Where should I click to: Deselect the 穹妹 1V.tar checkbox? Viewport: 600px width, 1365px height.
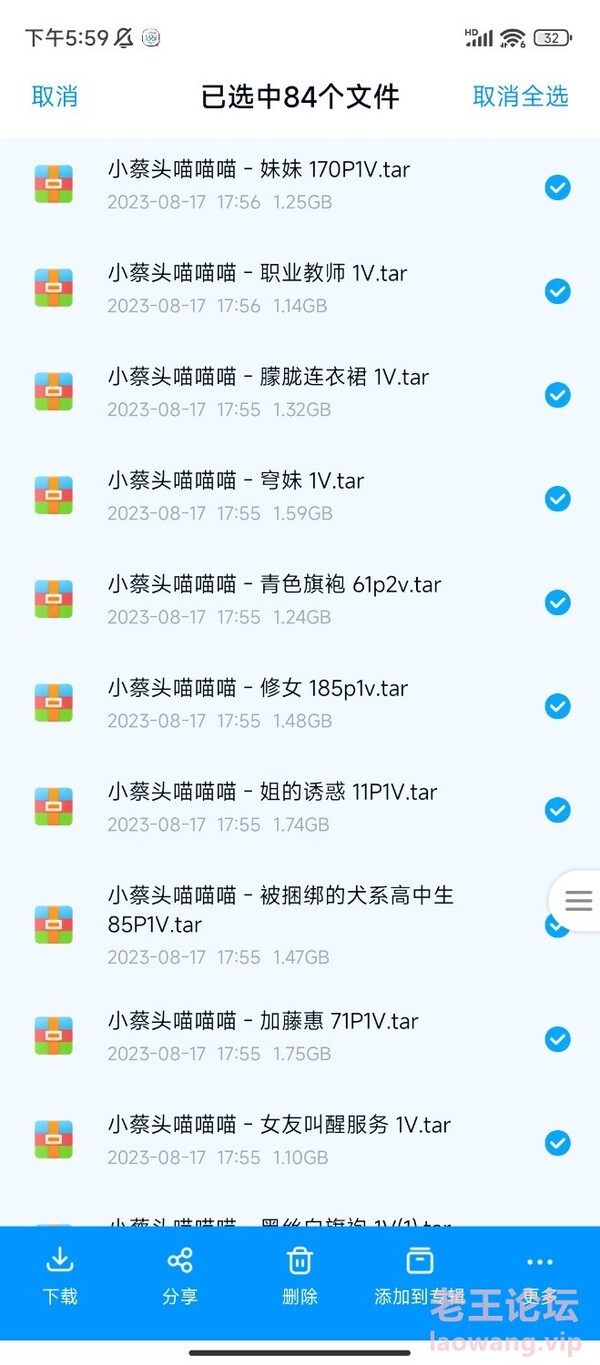click(557, 498)
